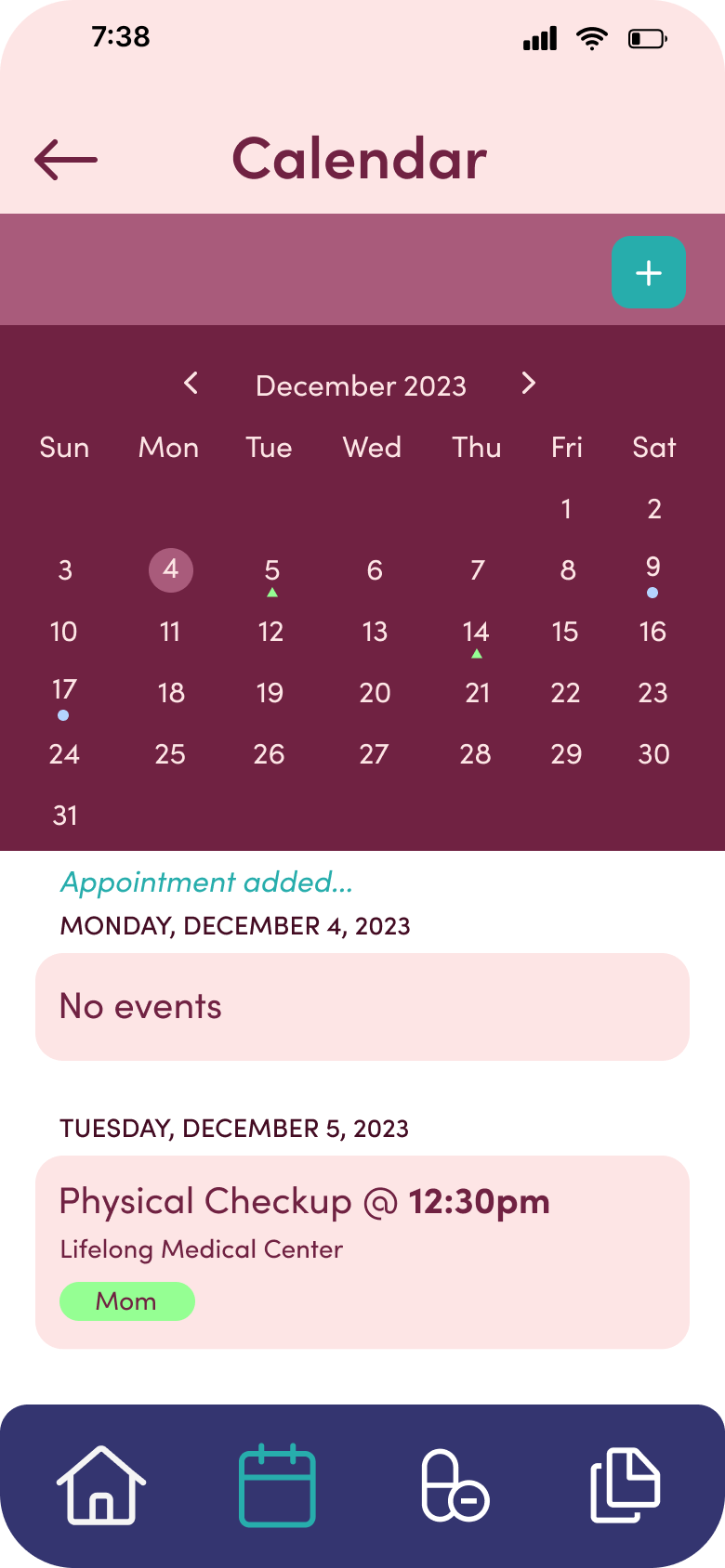Select December 9 on the calendar
This screenshot has width=725, height=1568.
[x=652, y=568]
